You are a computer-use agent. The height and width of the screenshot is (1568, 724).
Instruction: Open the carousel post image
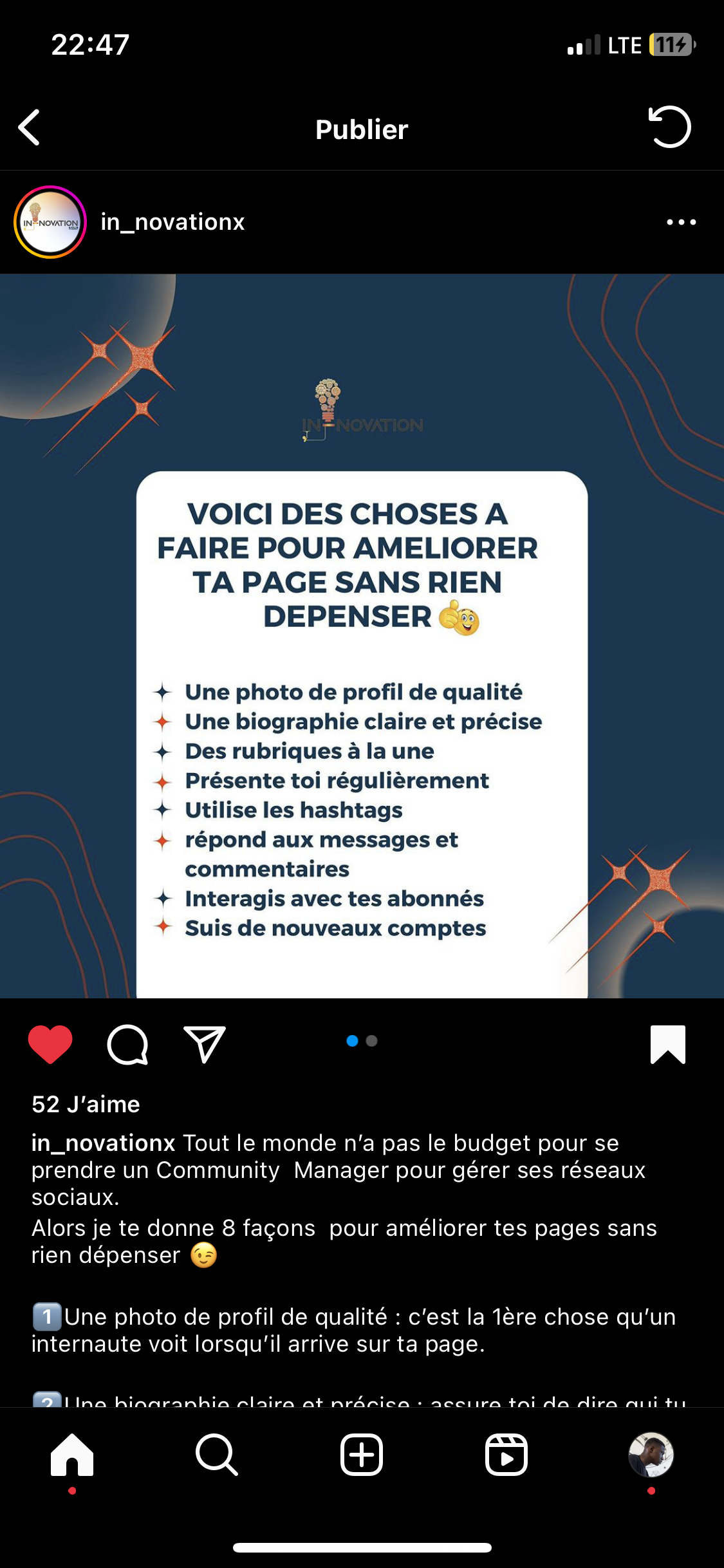point(362,636)
